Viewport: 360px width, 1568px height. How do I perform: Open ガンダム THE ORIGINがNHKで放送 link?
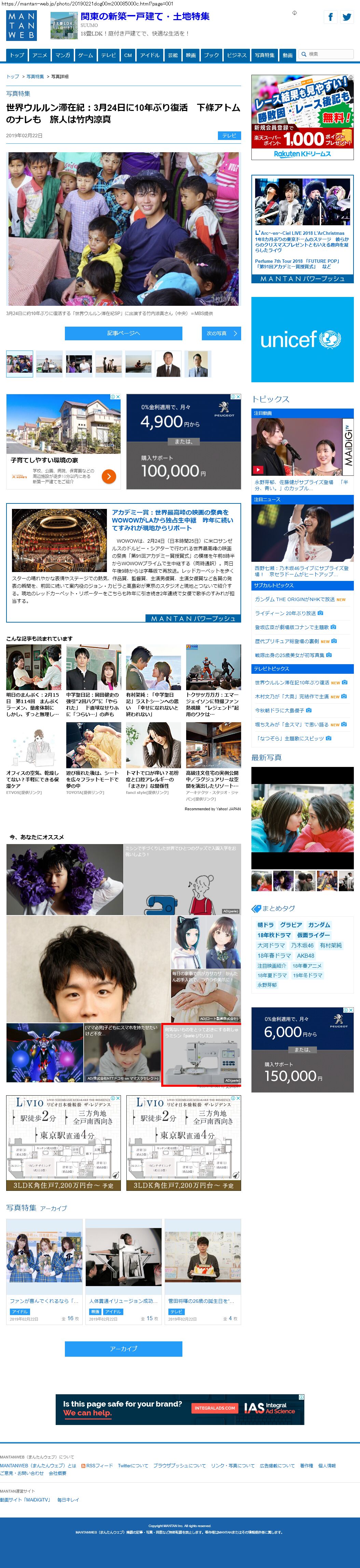click(294, 599)
